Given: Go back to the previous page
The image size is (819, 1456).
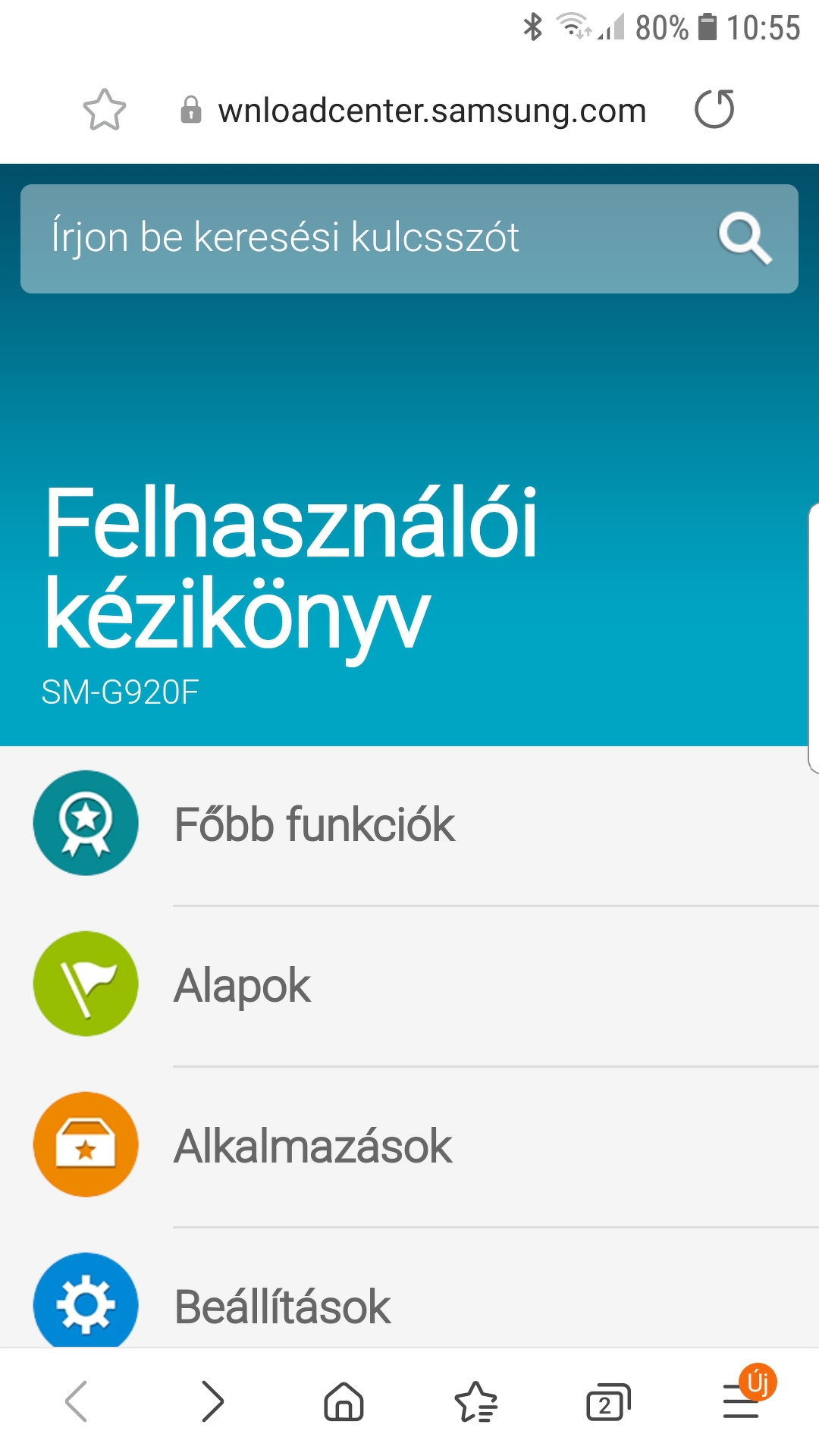Looking at the screenshot, I should pos(77,1401).
